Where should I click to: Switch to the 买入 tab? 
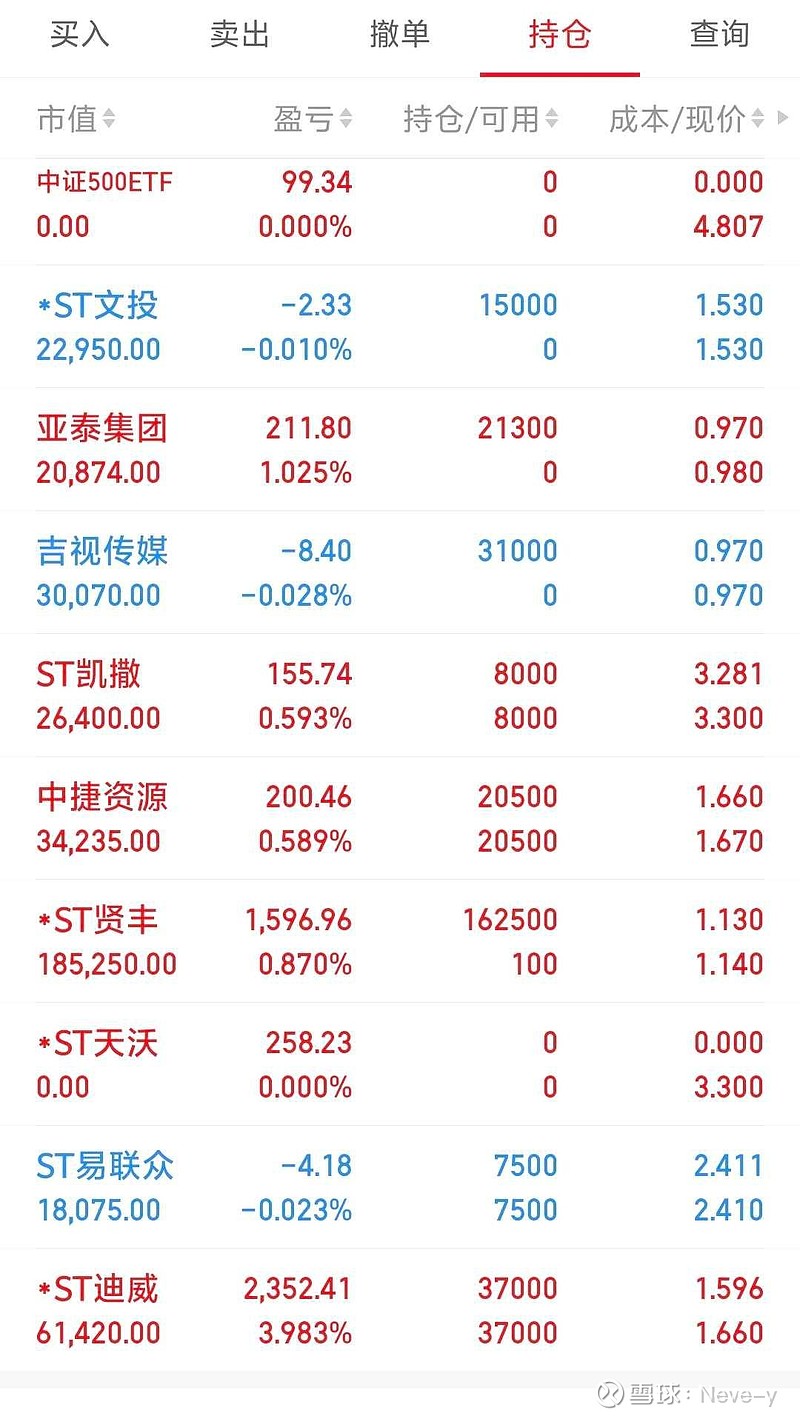(x=80, y=35)
